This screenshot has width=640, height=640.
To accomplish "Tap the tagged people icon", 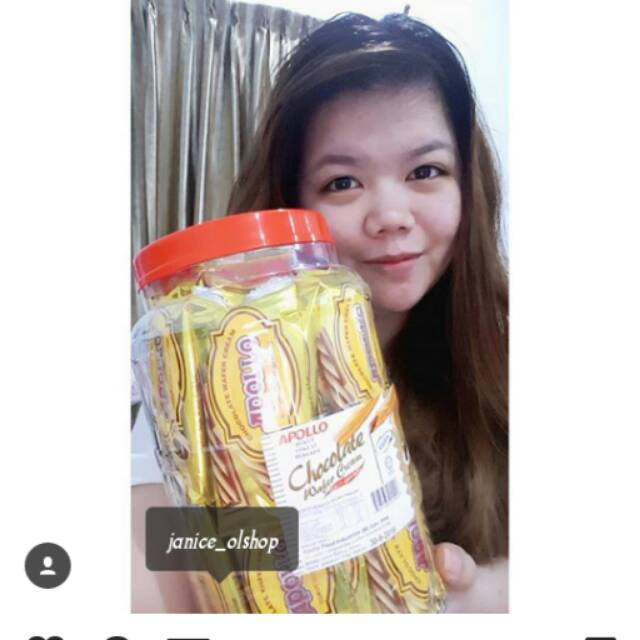I will tap(47, 565).
